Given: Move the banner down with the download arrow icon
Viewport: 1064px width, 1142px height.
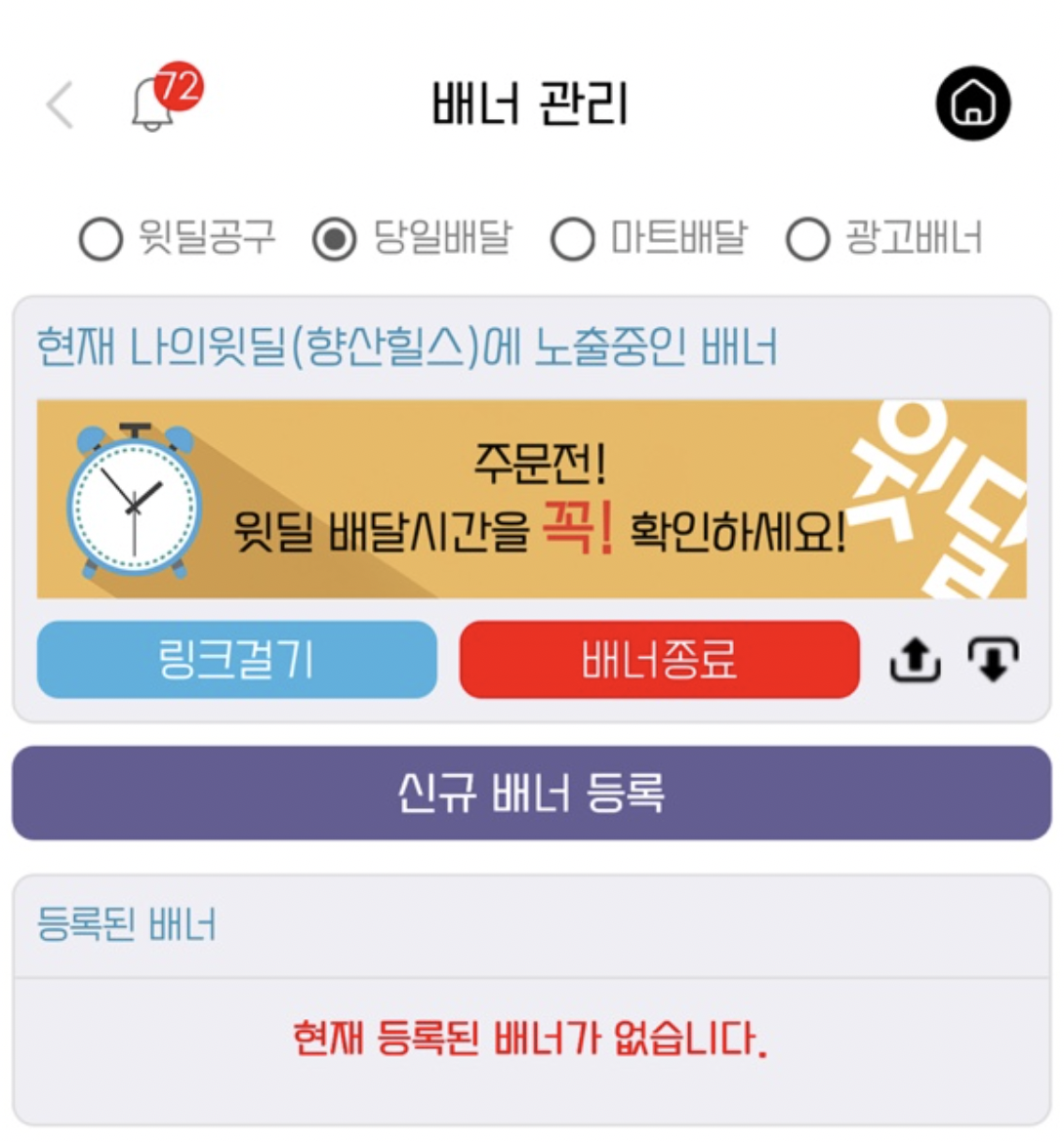Looking at the screenshot, I should pyautogui.click(x=993, y=661).
